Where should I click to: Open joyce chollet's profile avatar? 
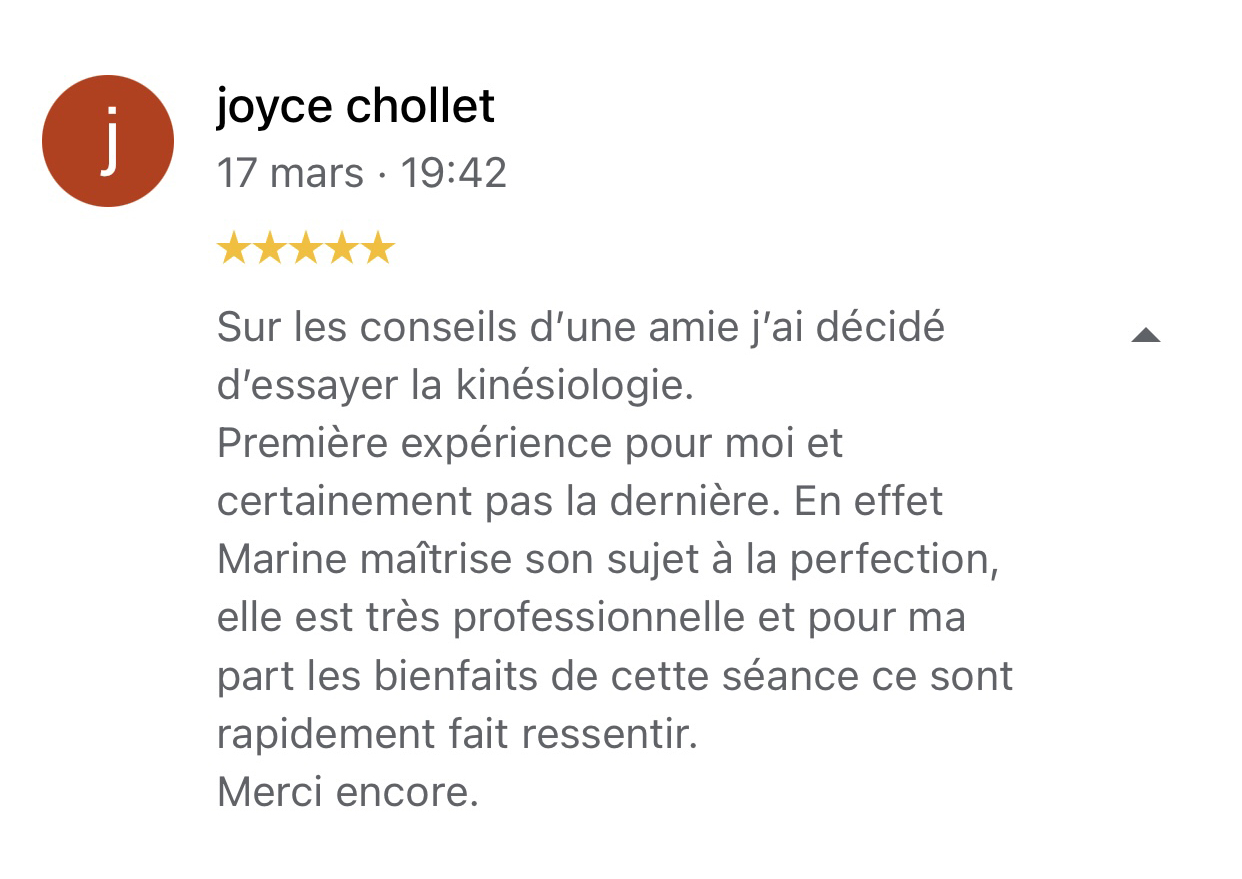tap(108, 141)
